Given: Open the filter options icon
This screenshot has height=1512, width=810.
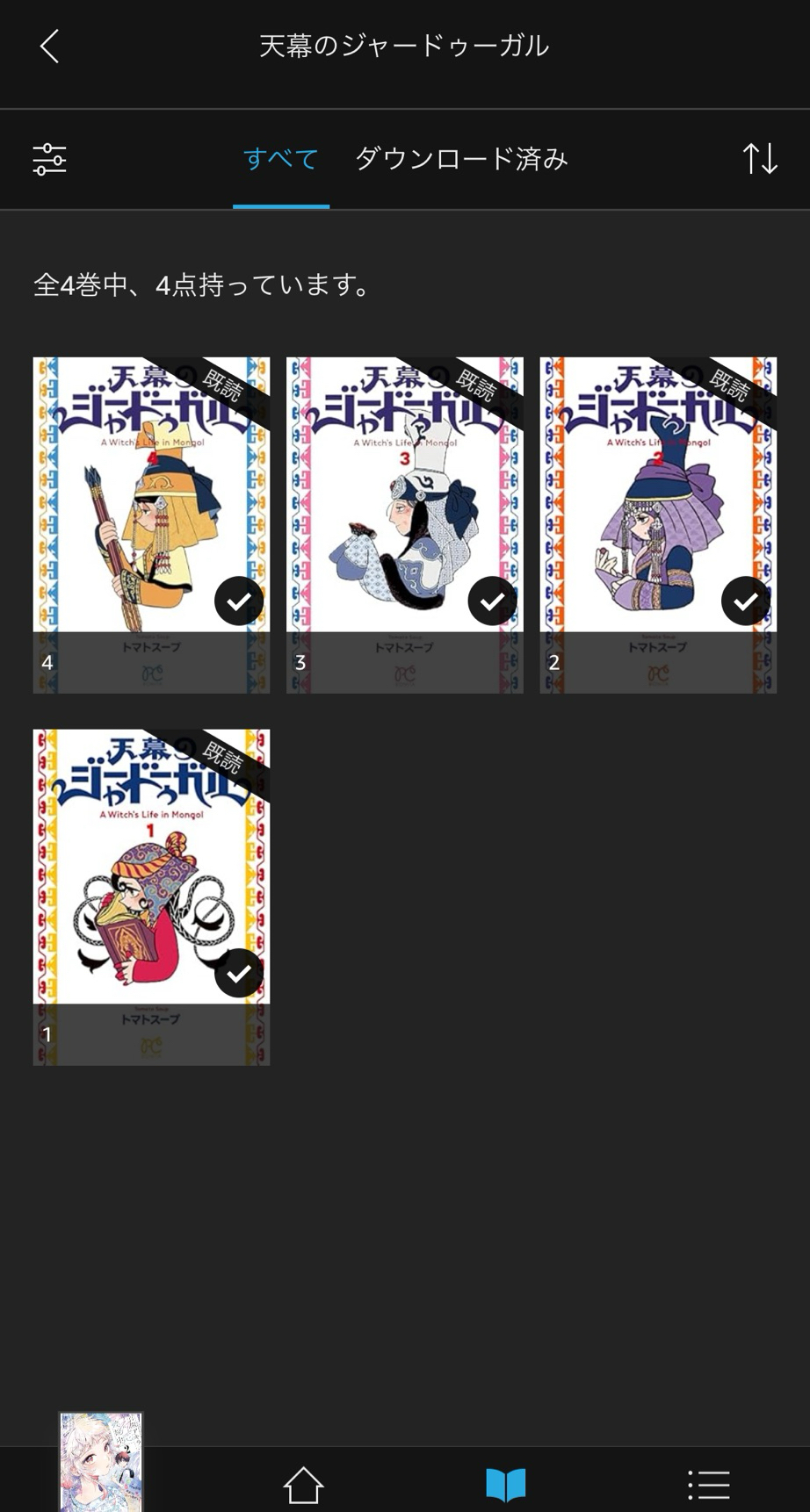Looking at the screenshot, I should (x=50, y=160).
